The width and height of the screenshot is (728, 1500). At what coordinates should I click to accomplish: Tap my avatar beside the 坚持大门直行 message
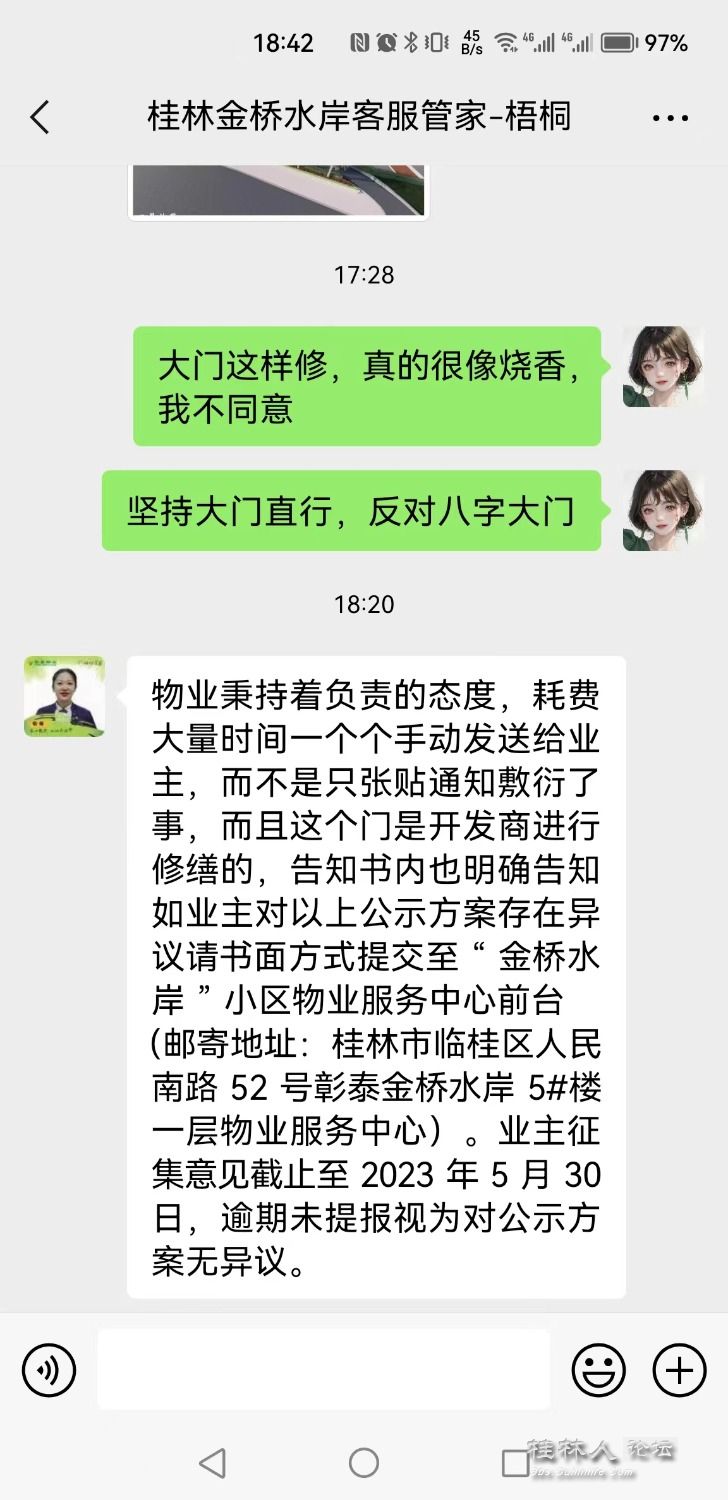coord(662,510)
